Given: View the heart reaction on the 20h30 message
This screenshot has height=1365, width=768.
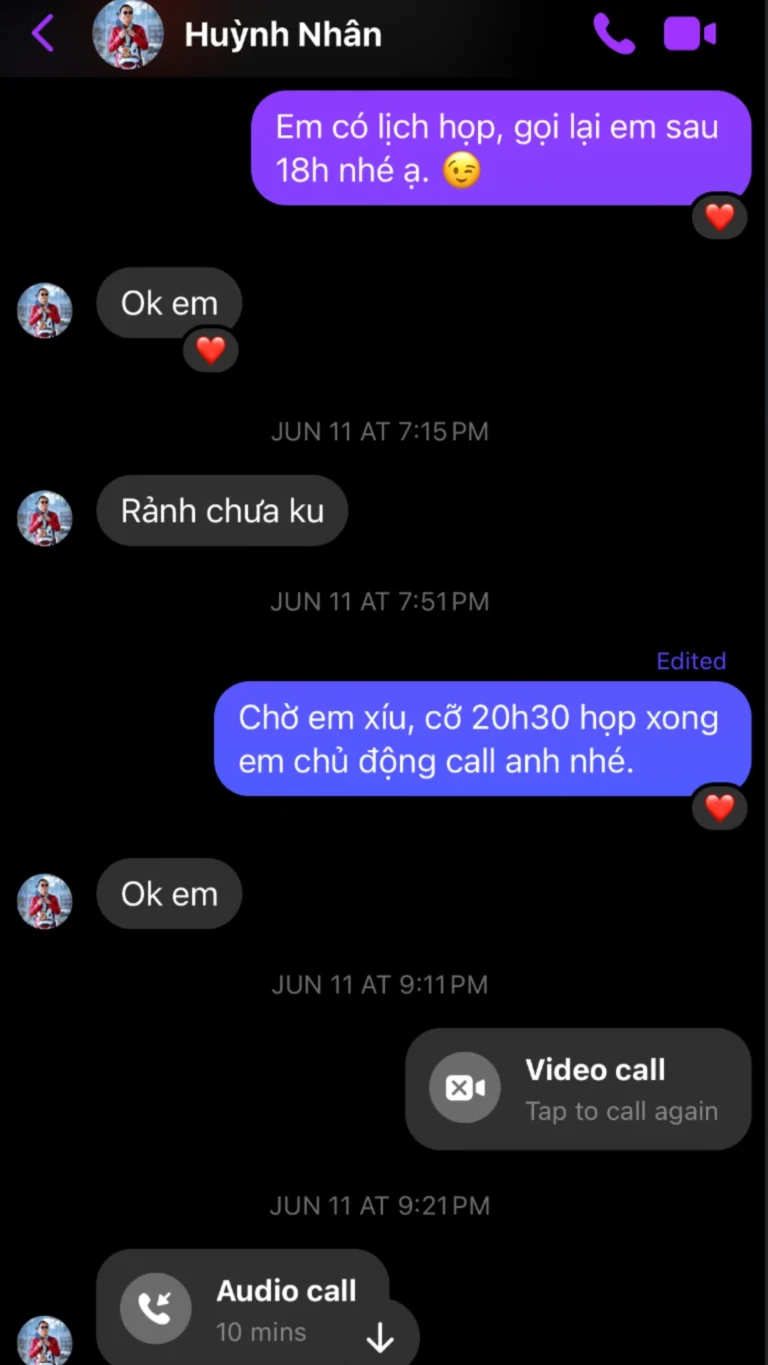Looking at the screenshot, I should [720, 807].
